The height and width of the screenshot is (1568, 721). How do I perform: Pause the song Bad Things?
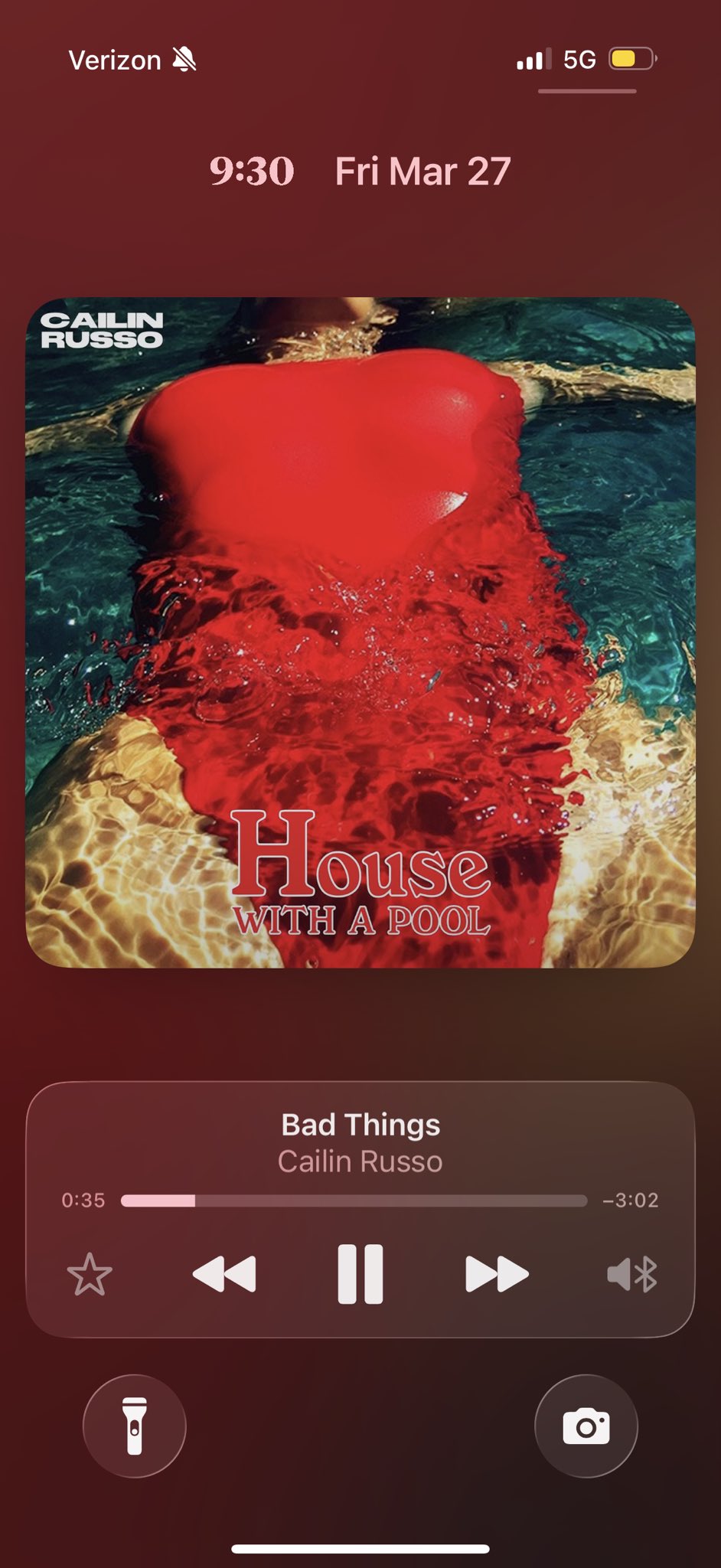[x=360, y=1274]
